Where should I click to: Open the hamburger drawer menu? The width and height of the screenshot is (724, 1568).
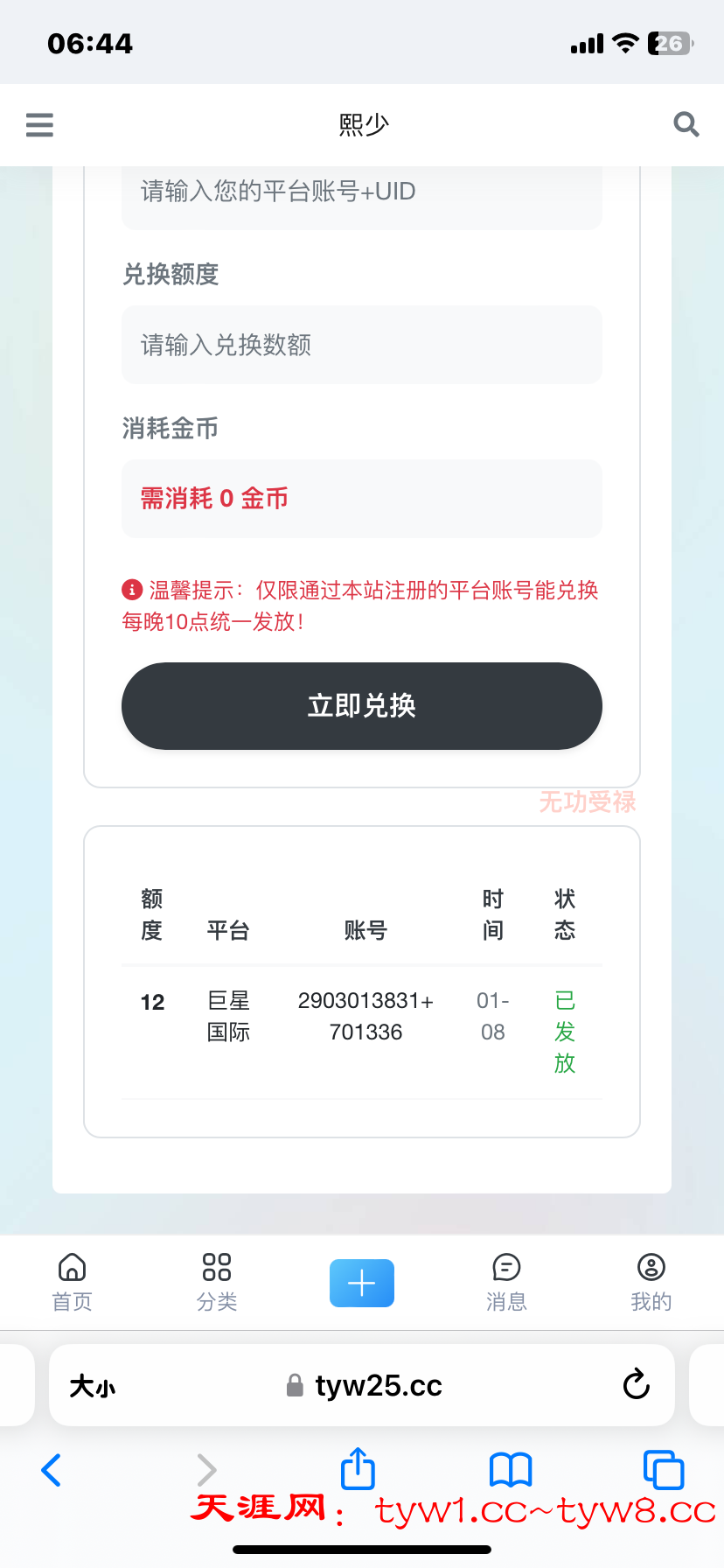tap(39, 125)
